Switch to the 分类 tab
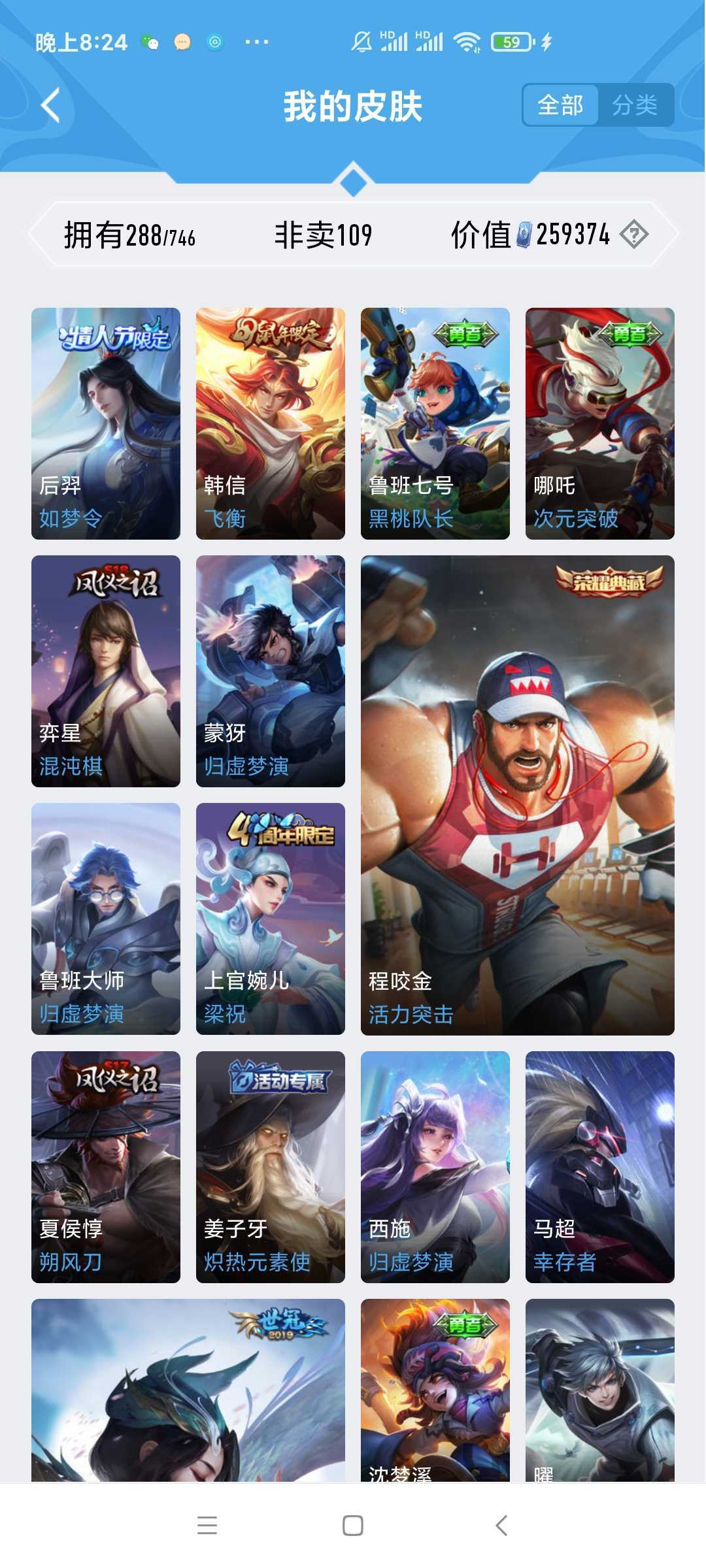This screenshot has width=706, height=1568. coord(637,105)
